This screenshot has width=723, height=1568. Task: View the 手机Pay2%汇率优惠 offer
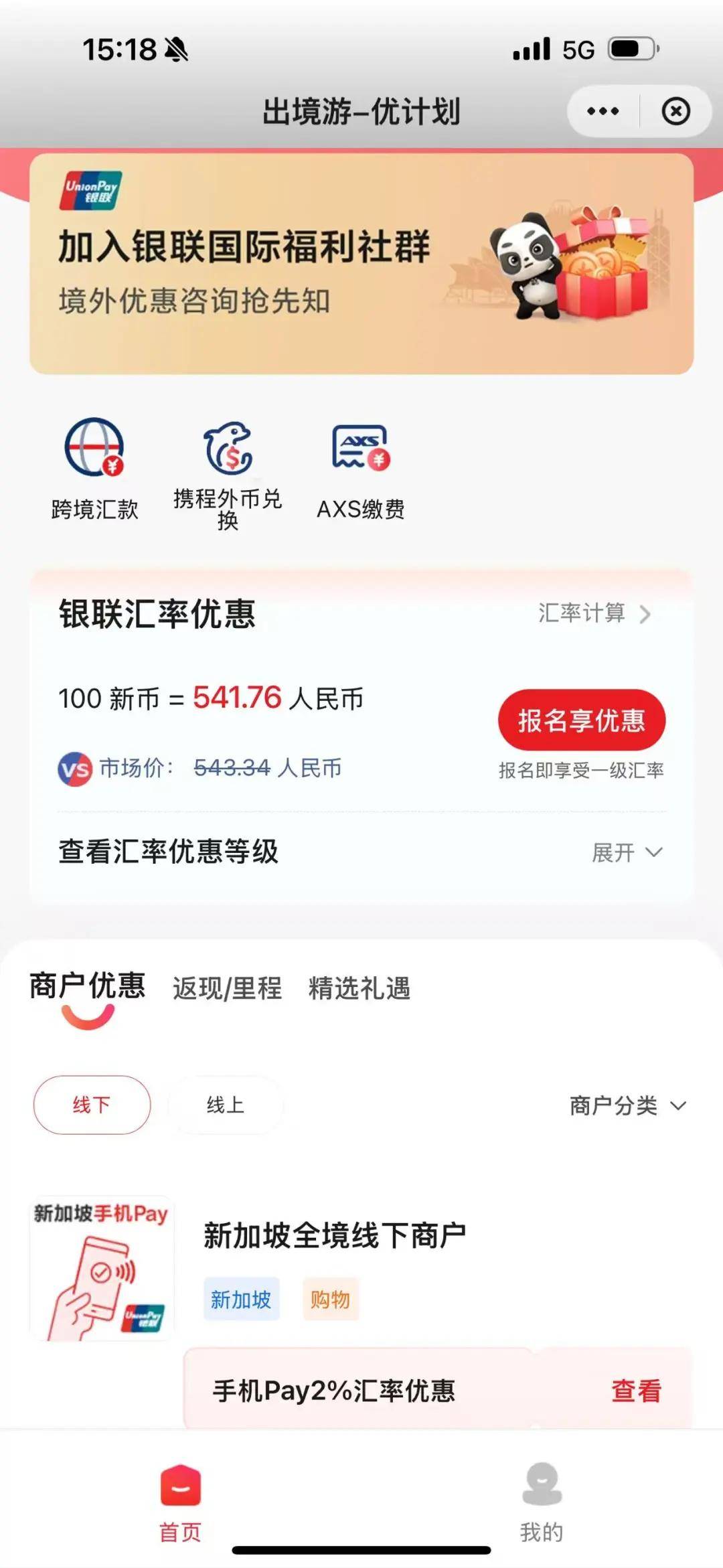636,1391
